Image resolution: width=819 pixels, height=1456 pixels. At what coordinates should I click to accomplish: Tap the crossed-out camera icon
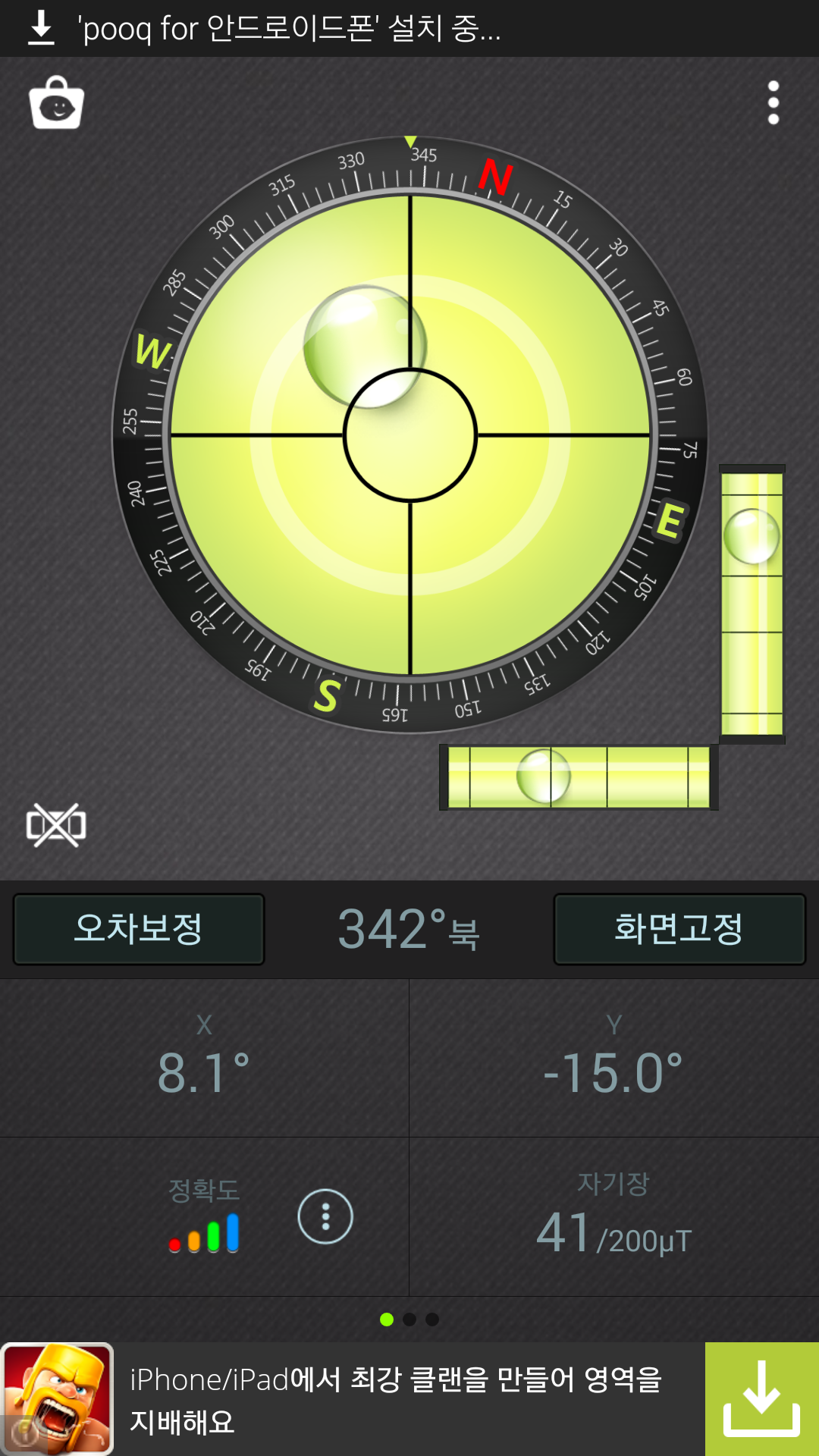pos(56,825)
